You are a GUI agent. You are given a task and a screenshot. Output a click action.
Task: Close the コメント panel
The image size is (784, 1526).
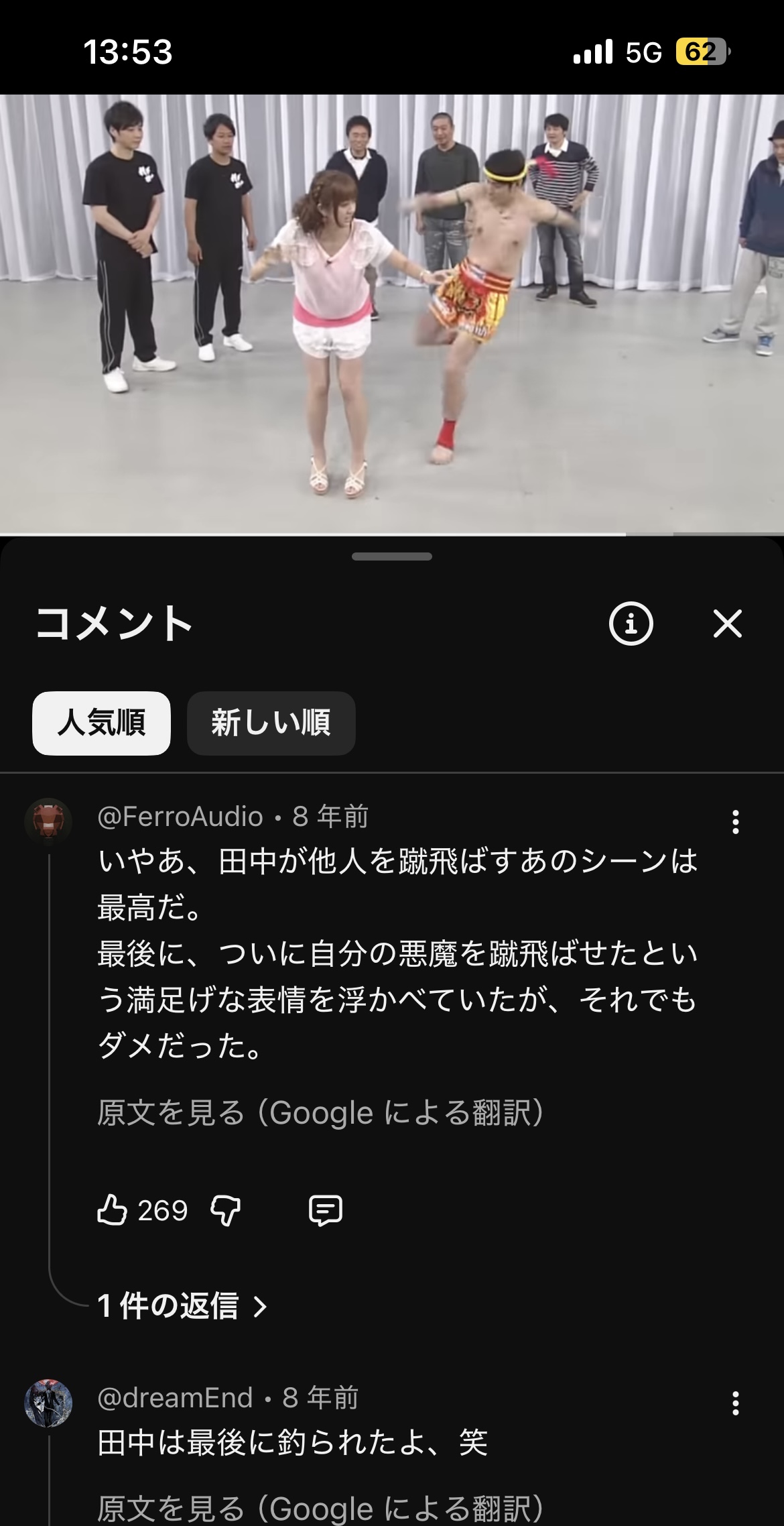click(727, 624)
